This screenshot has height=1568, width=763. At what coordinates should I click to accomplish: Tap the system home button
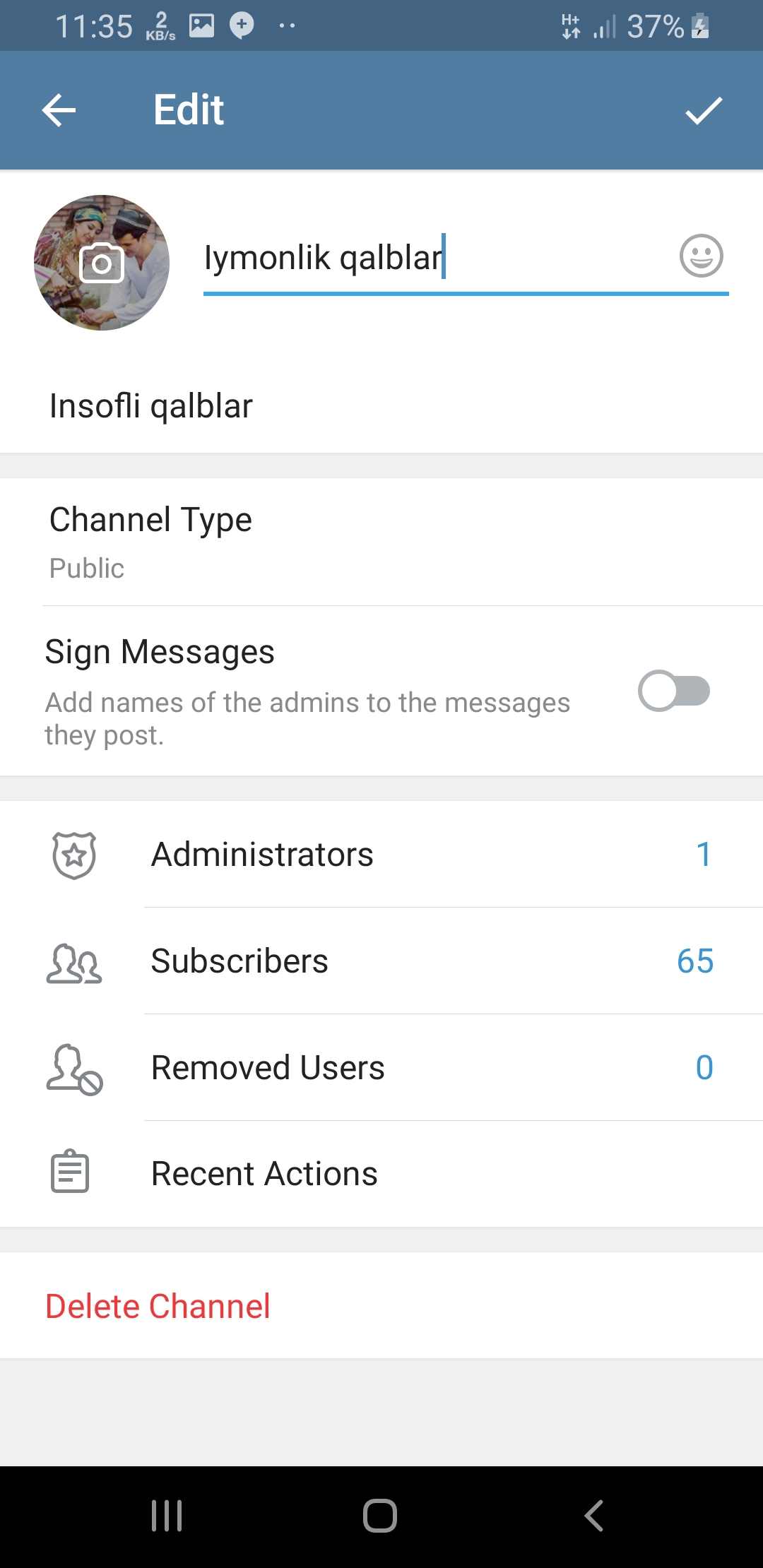click(380, 1516)
